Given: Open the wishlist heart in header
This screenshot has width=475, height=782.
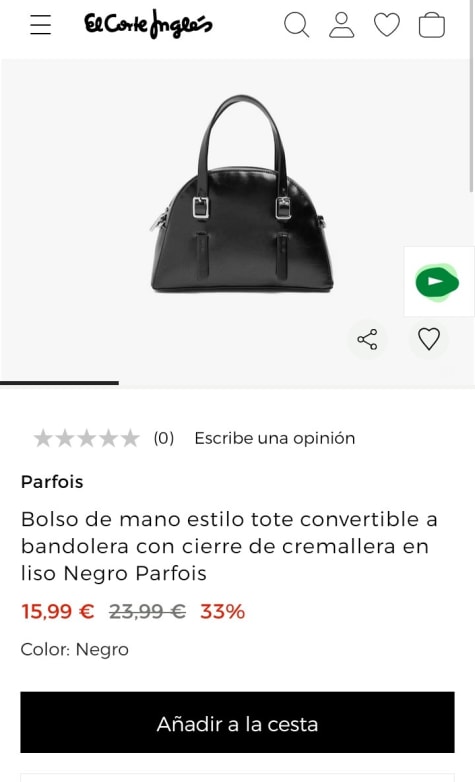Looking at the screenshot, I should 387,25.
